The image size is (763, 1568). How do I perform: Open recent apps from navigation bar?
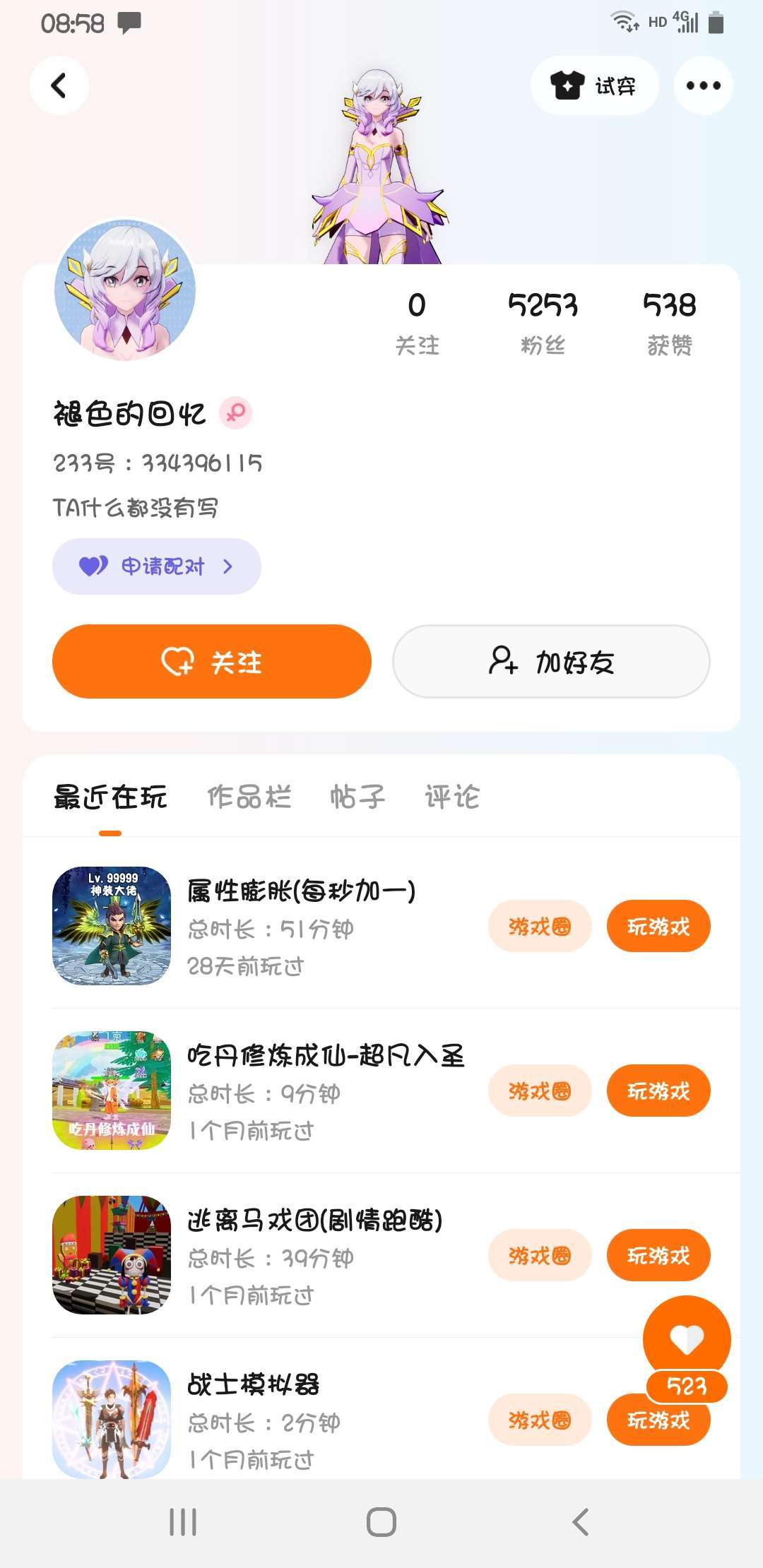[183, 1521]
